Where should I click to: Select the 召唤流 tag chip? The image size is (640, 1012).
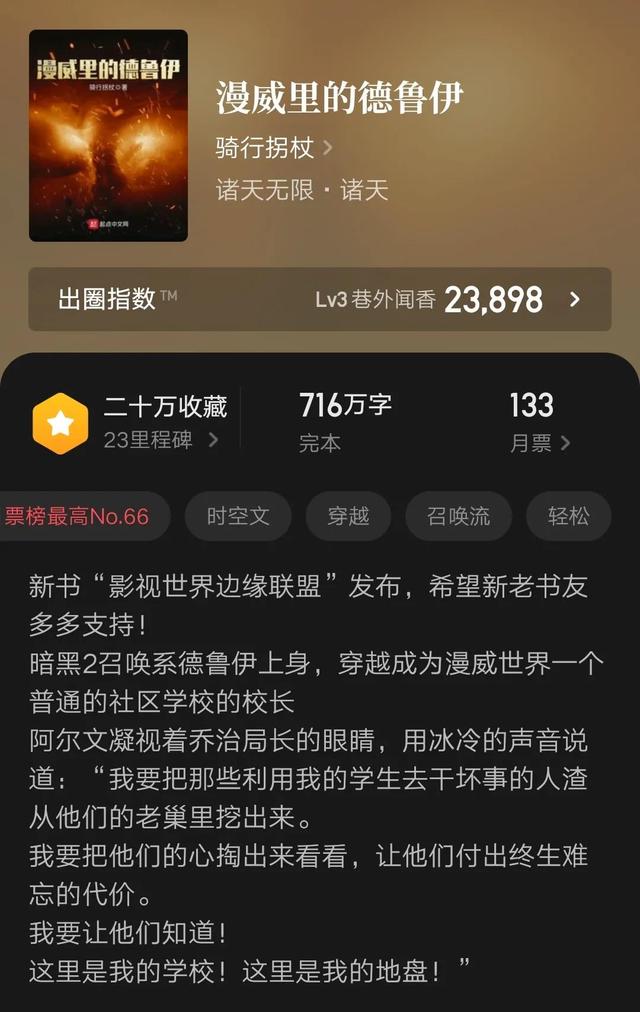(x=458, y=516)
